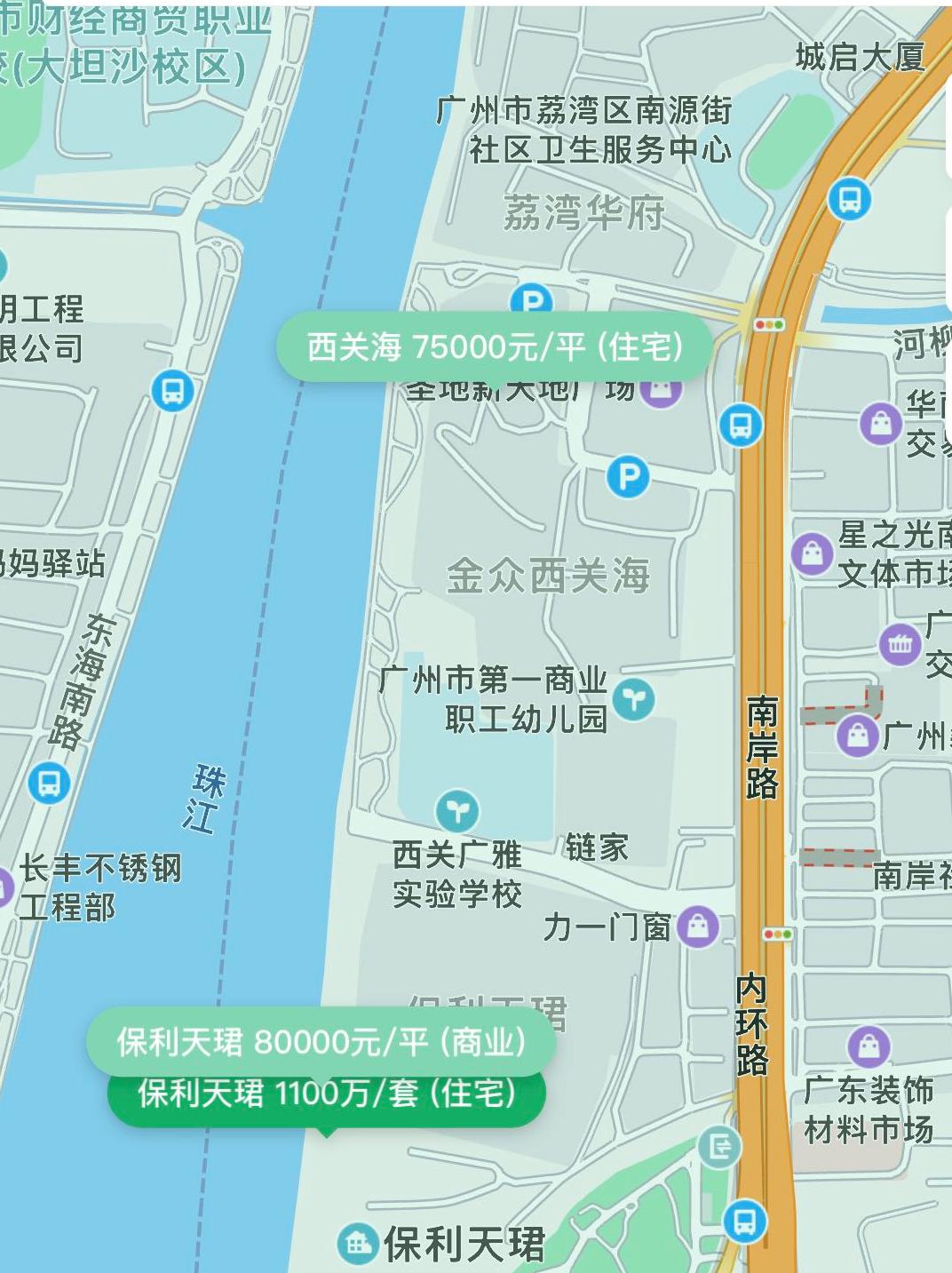Click the bus stop icon near 城启大厦

[x=849, y=200]
